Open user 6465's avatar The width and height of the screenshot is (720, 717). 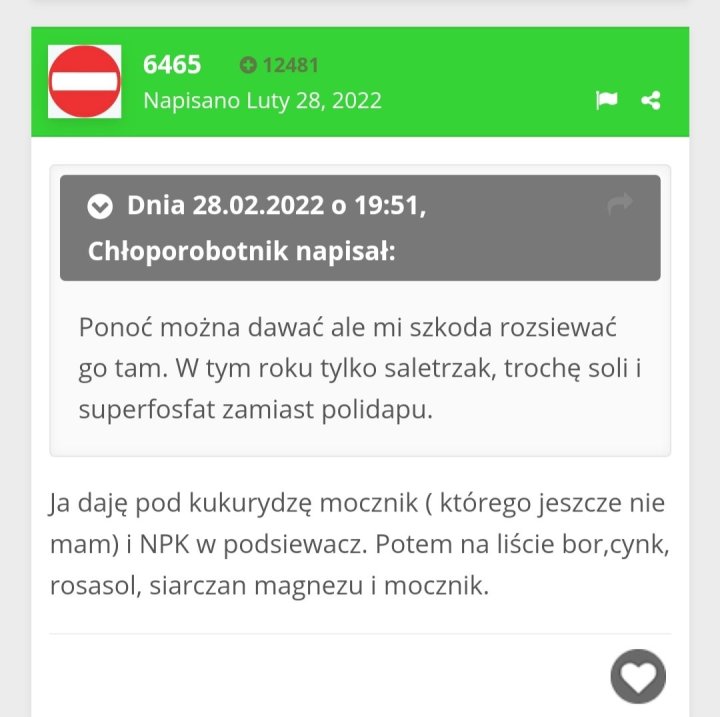pos(85,82)
